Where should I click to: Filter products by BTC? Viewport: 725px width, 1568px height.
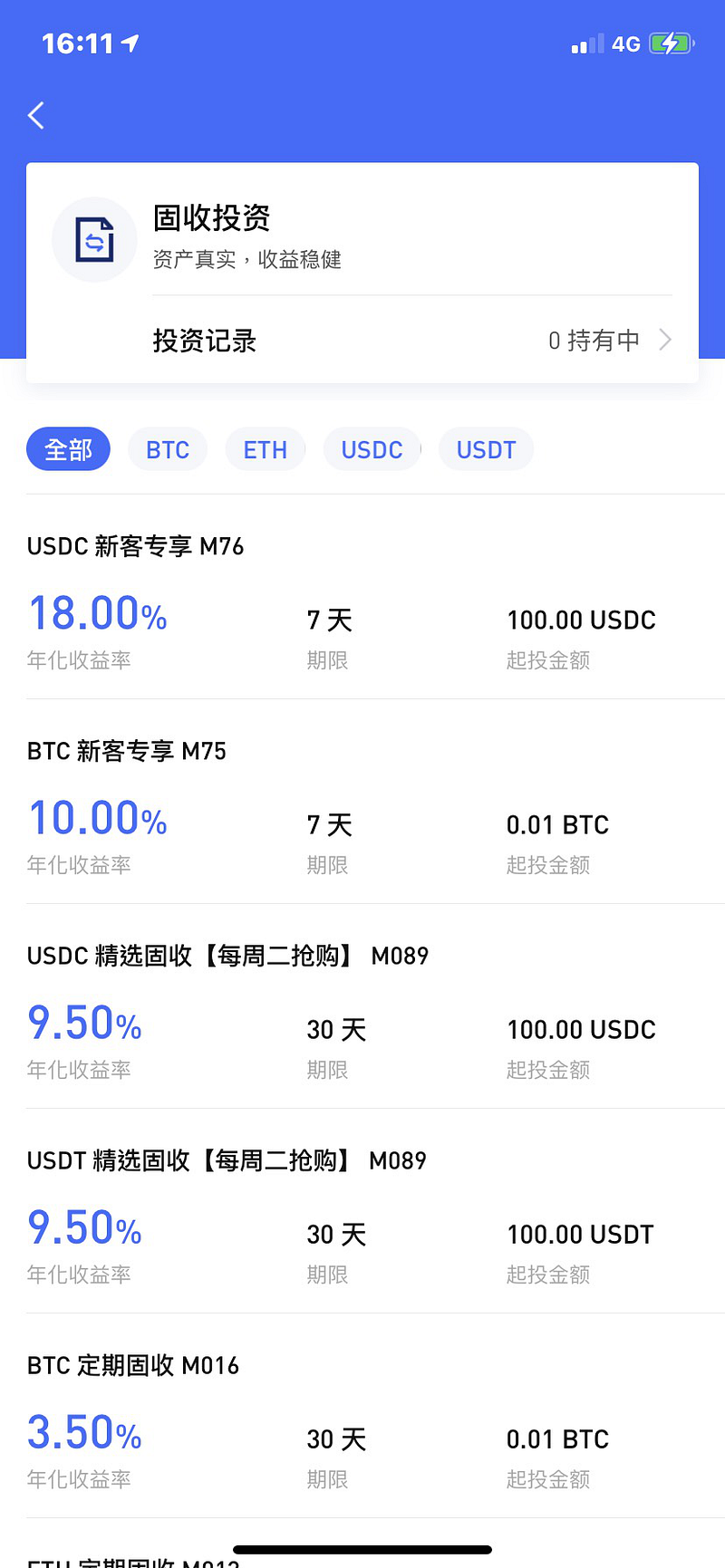click(x=168, y=449)
